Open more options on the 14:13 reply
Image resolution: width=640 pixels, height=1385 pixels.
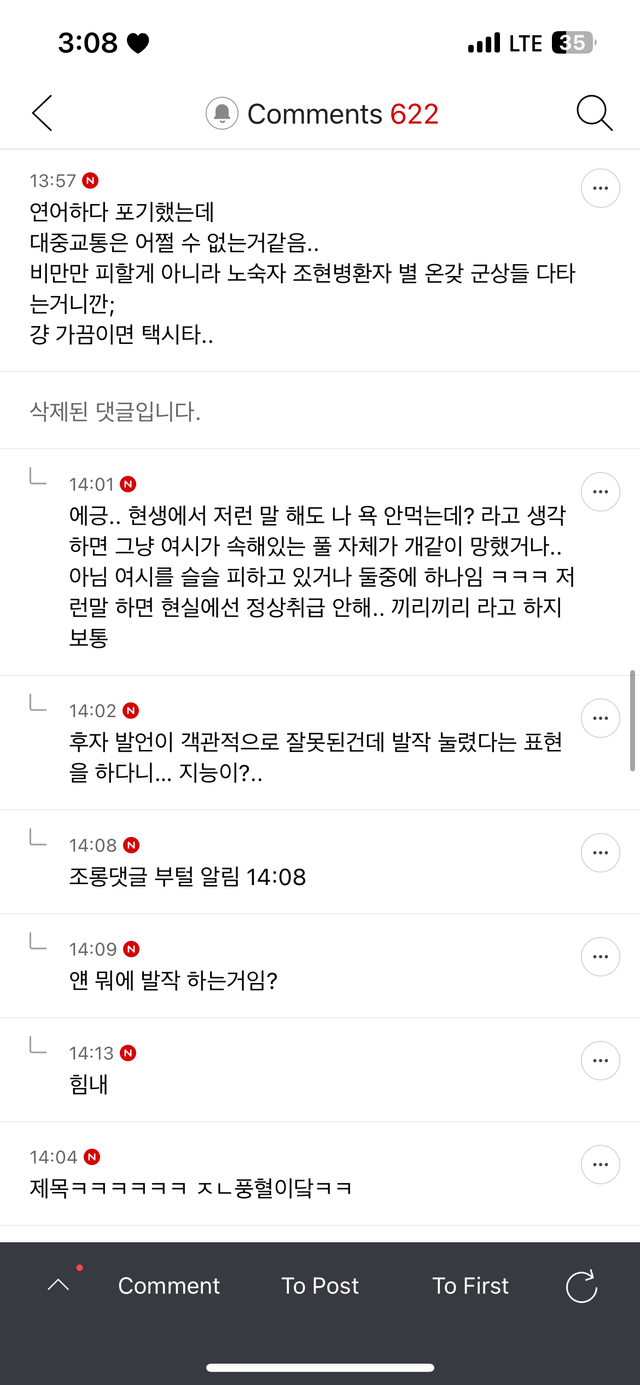click(600, 1060)
